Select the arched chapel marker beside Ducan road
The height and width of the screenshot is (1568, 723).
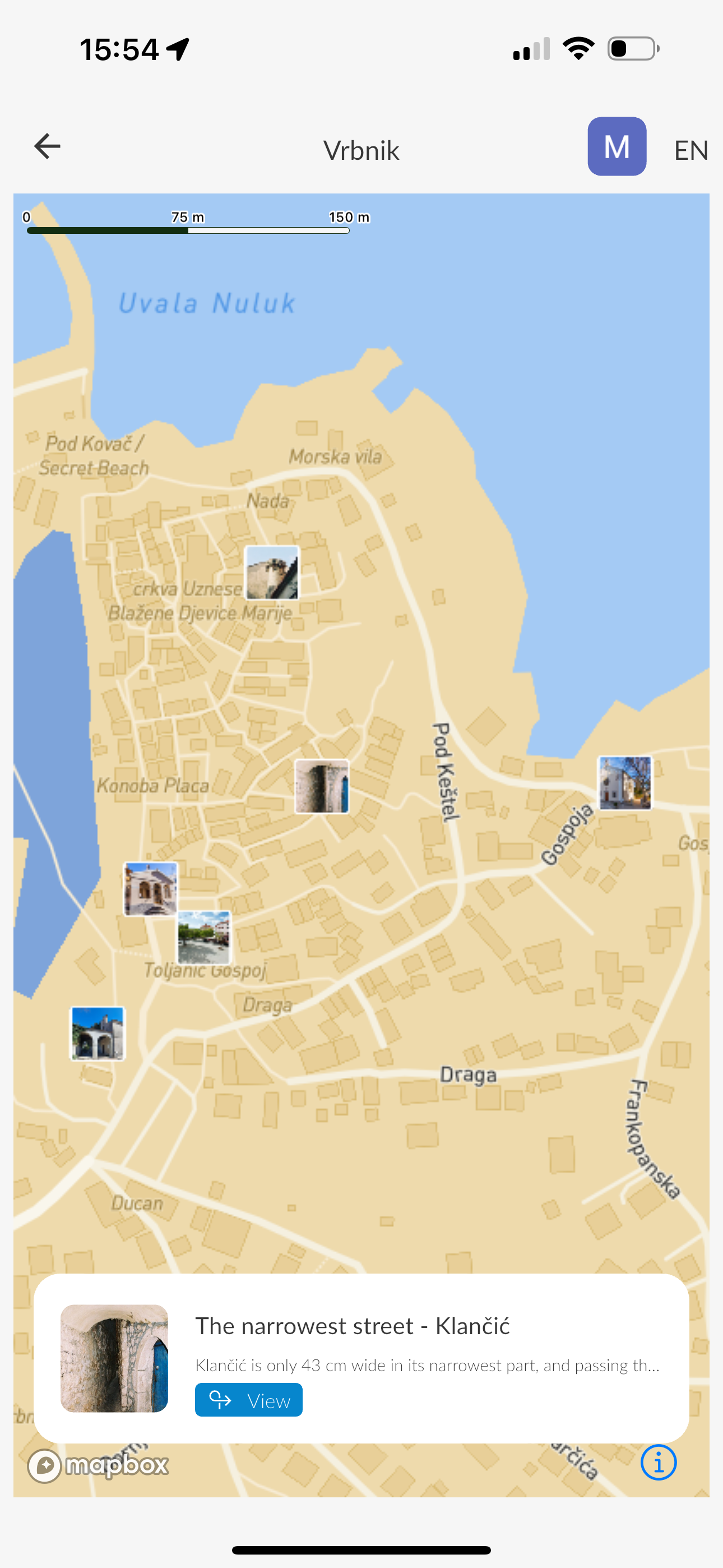98,1034
